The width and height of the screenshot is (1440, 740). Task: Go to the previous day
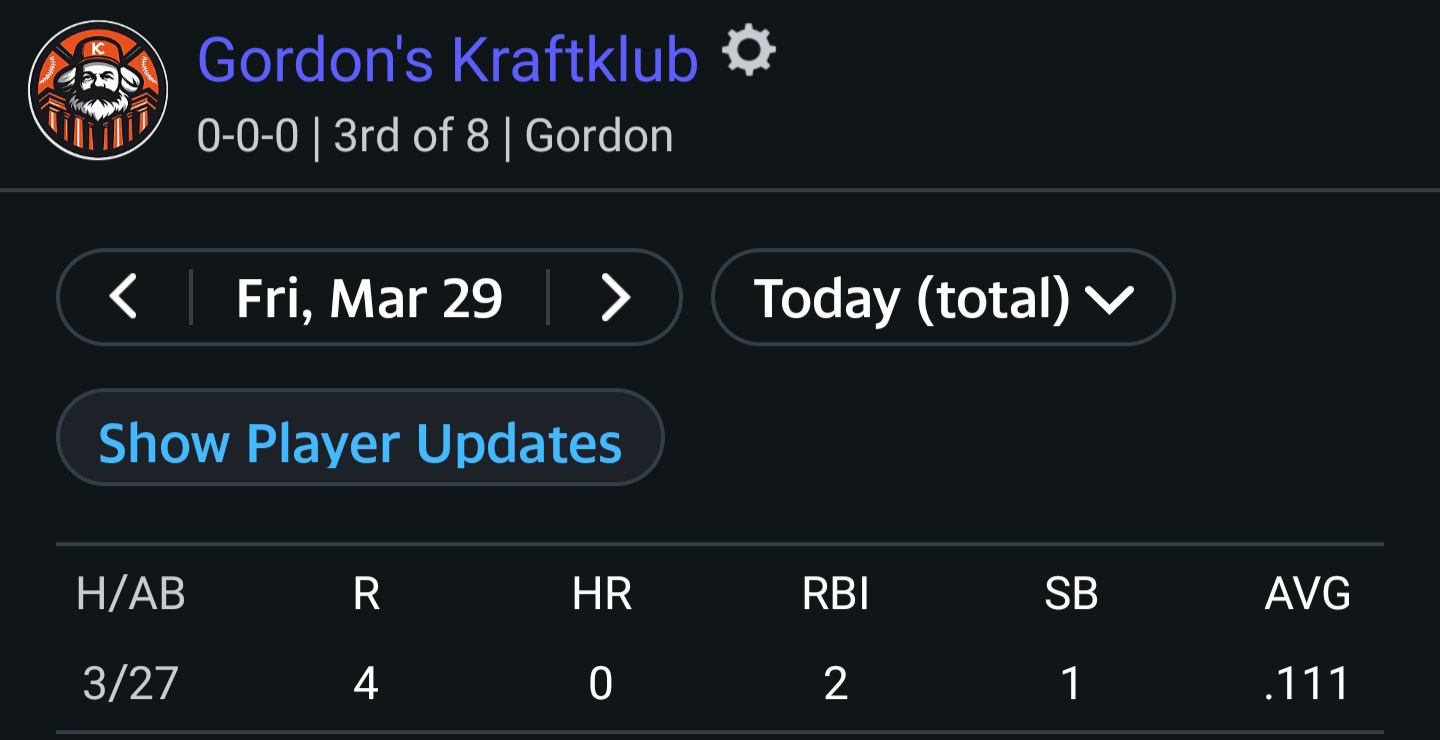click(123, 298)
